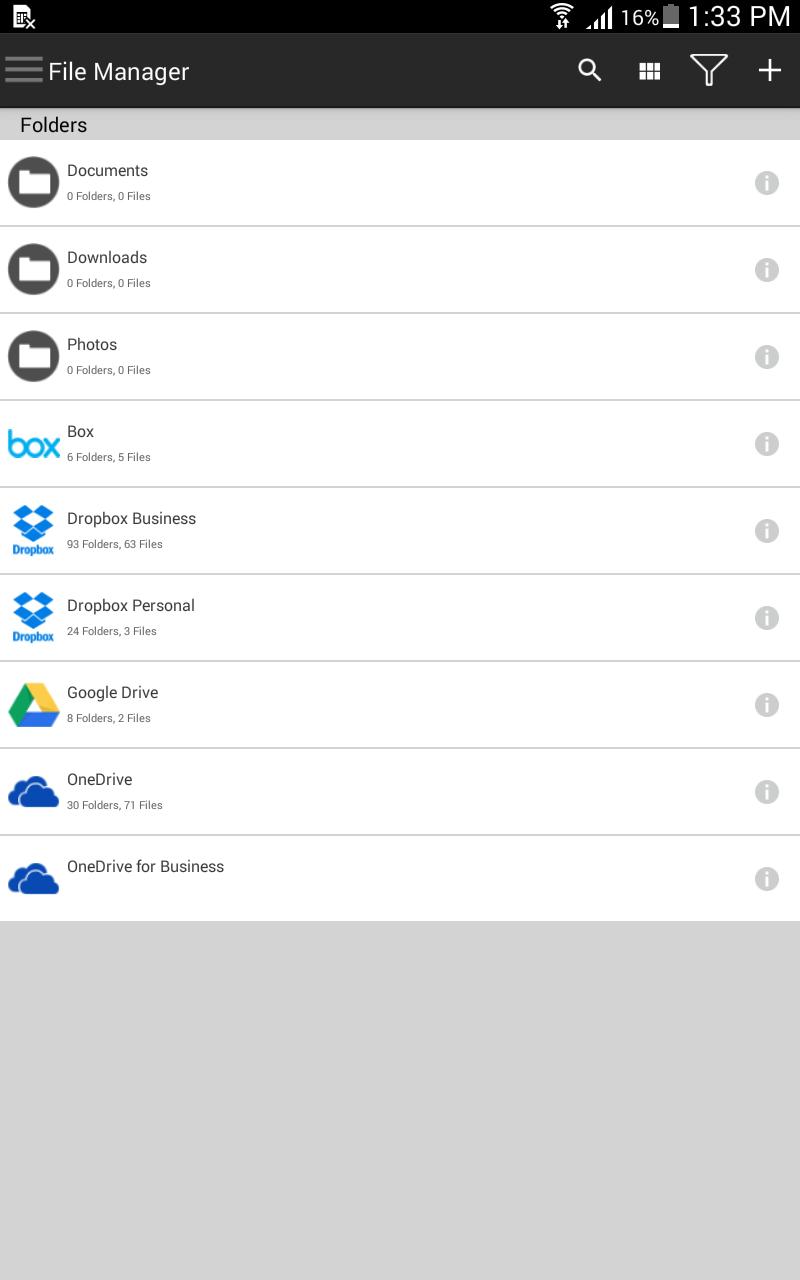Switch to grid view
800x1280 pixels.
pyautogui.click(x=650, y=70)
